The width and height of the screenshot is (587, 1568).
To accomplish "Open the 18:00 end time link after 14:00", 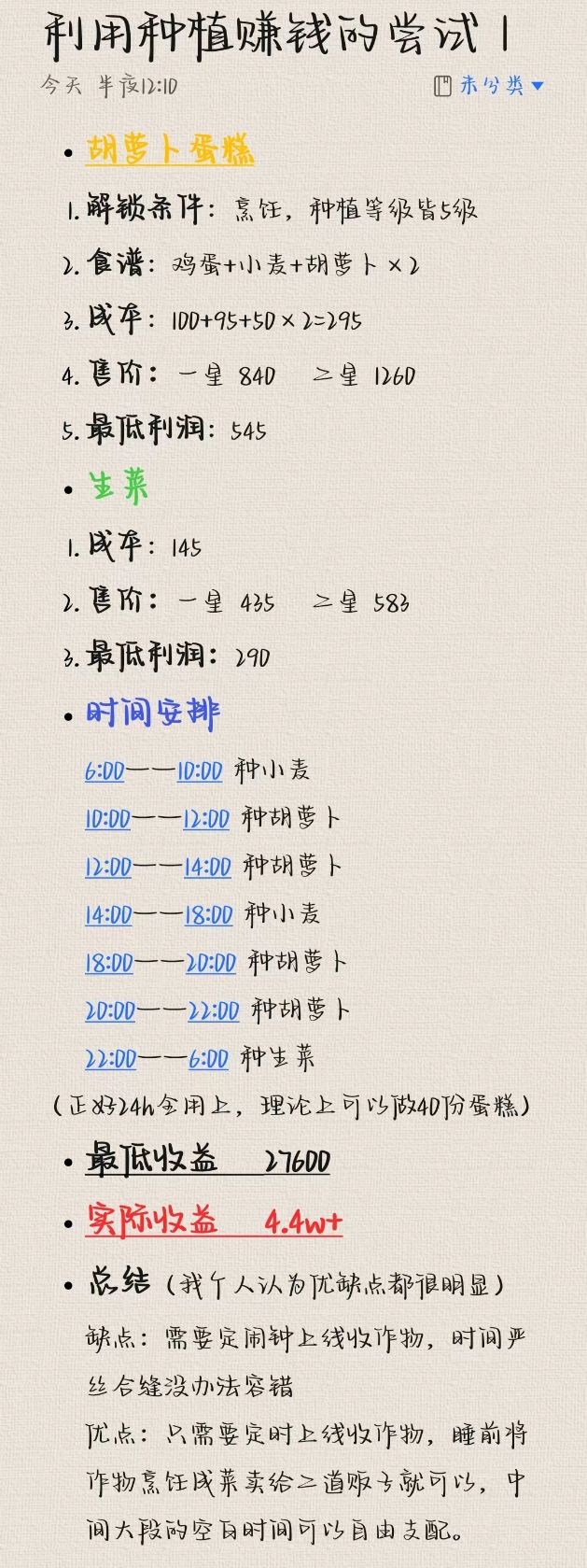I will point(208,915).
